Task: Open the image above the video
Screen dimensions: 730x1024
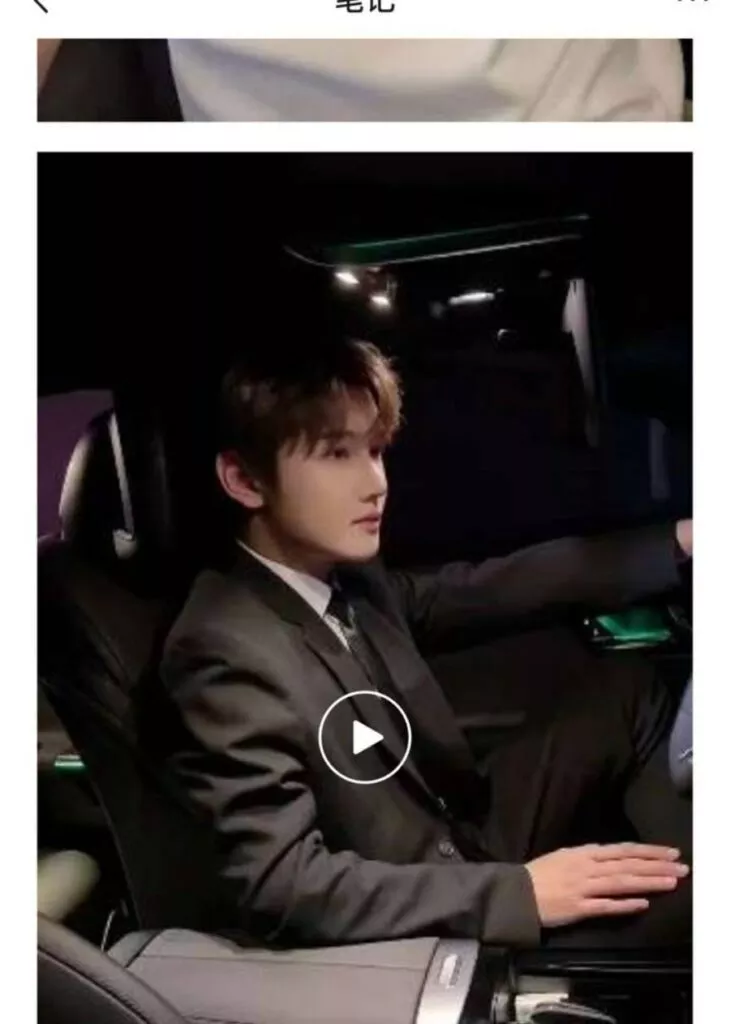Action: (364, 80)
